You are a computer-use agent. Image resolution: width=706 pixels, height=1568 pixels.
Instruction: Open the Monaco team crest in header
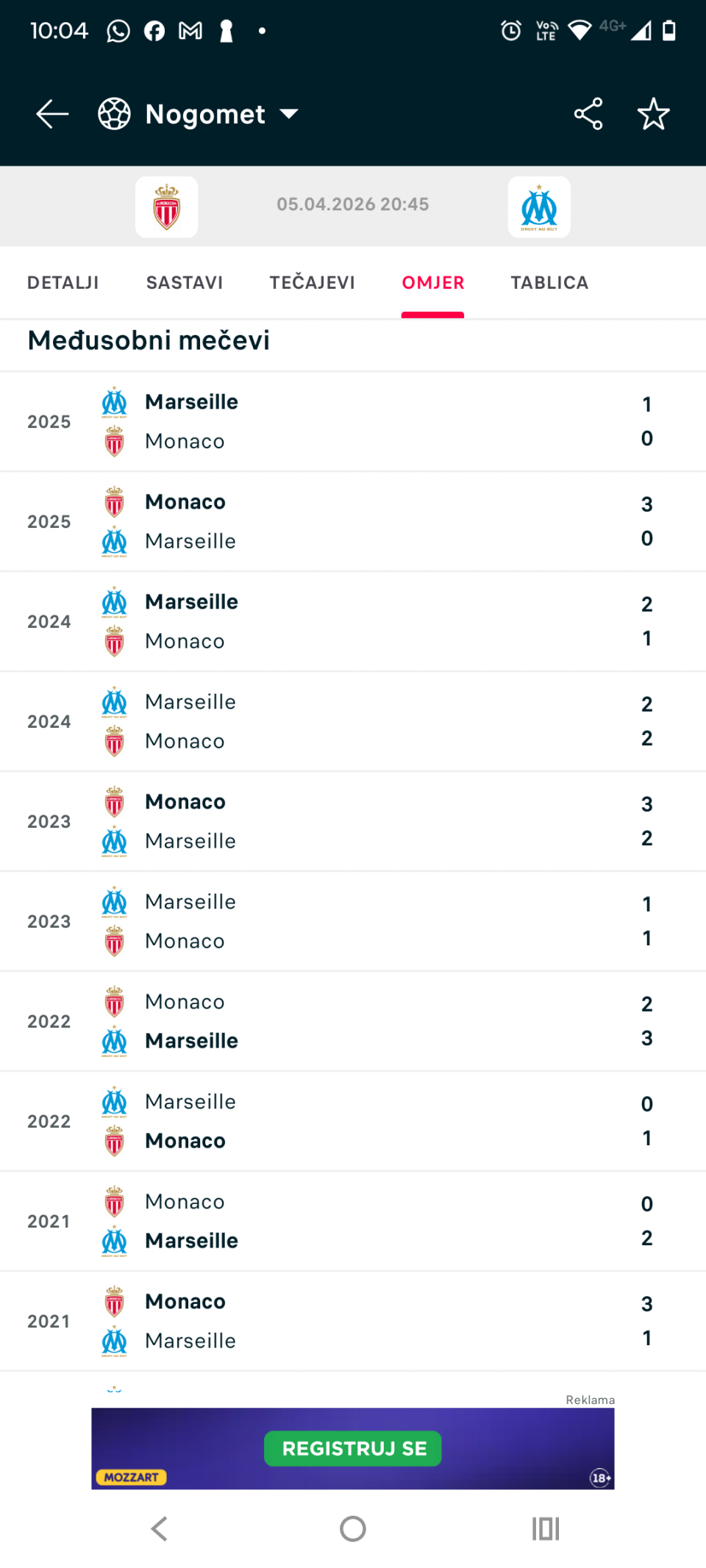pos(167,207)
